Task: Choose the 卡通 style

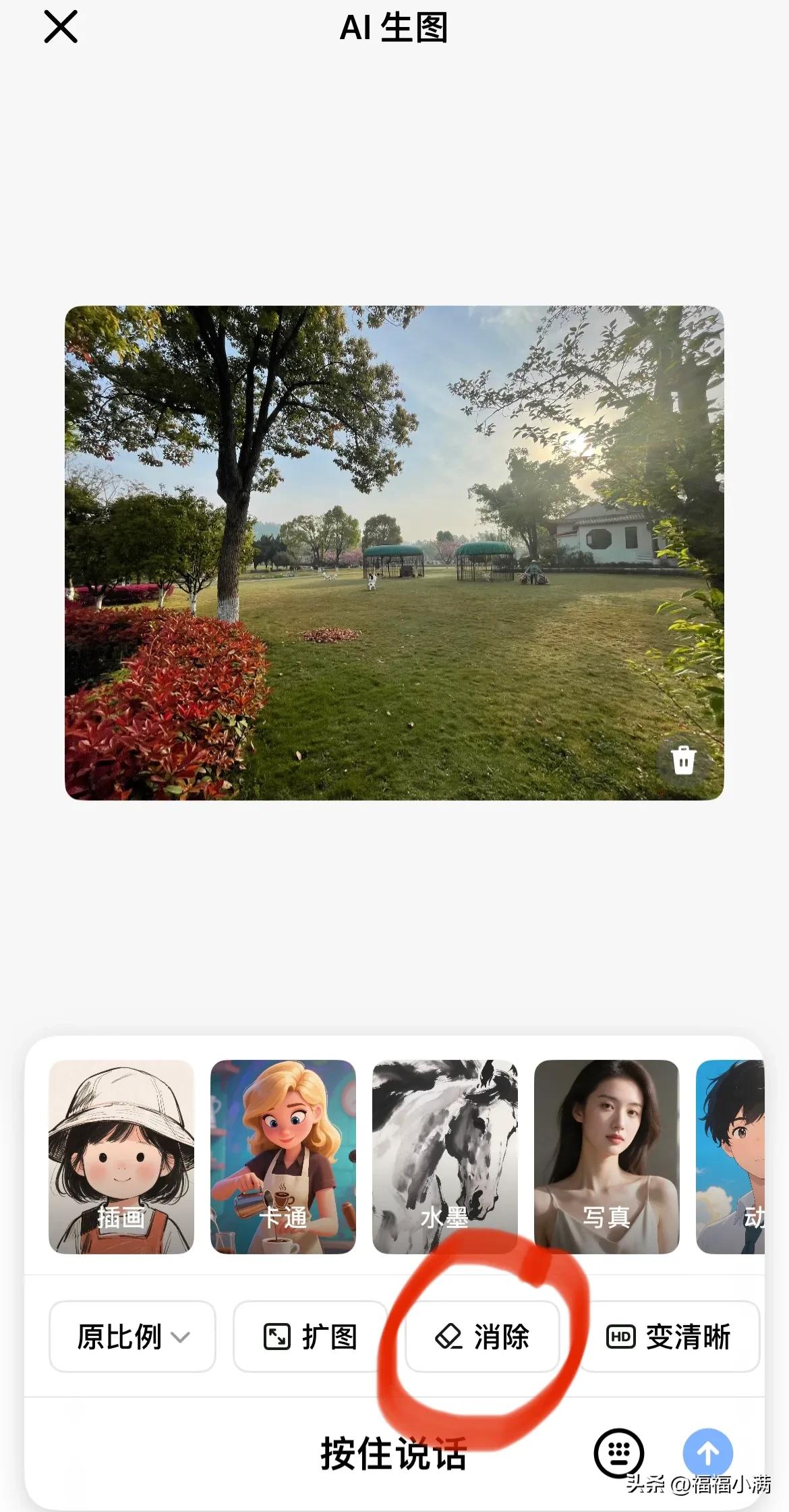Action: (283, 1156)
